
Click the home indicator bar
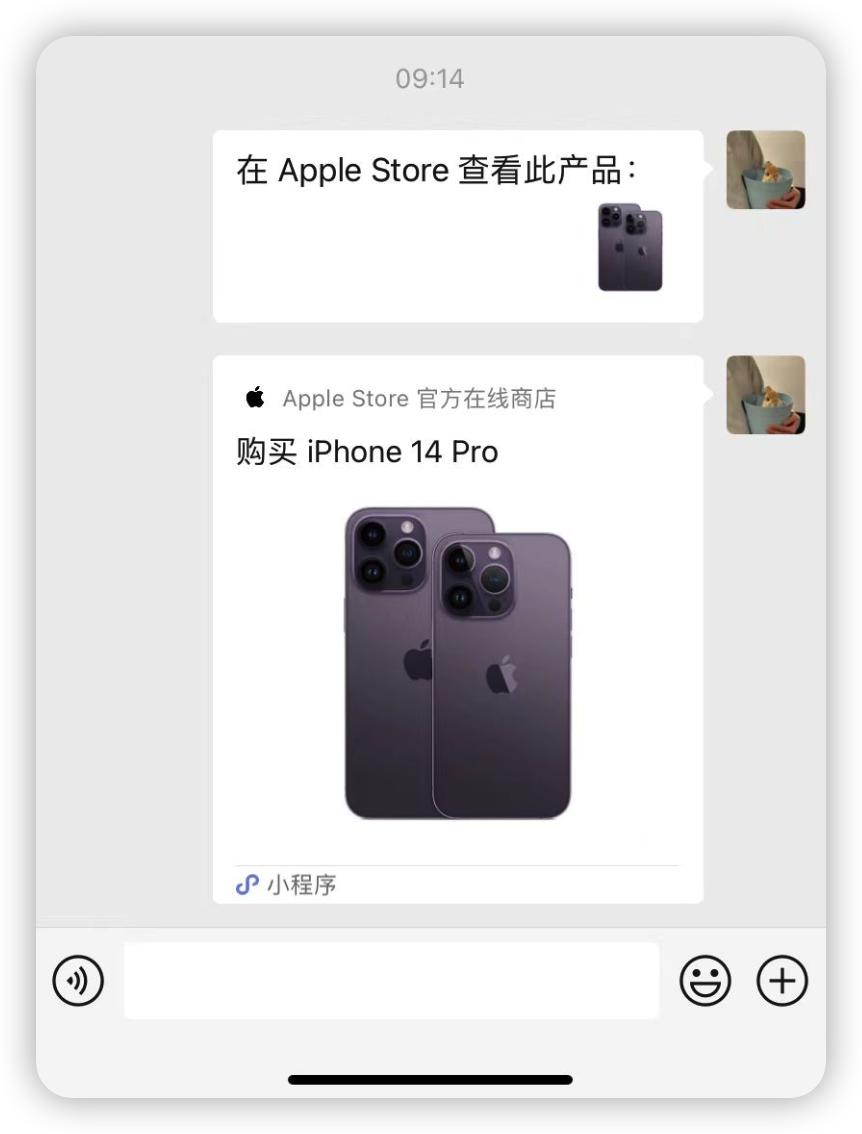point(431,1080)
